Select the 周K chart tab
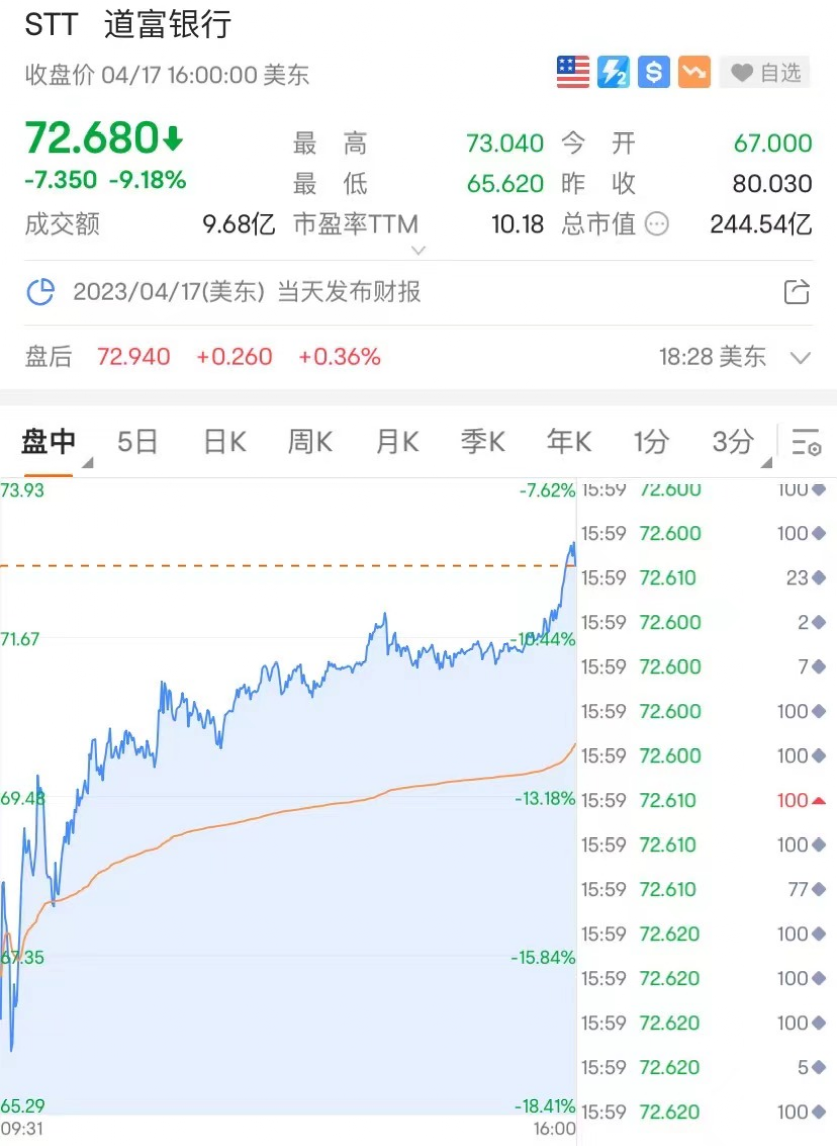 (310, 441)
